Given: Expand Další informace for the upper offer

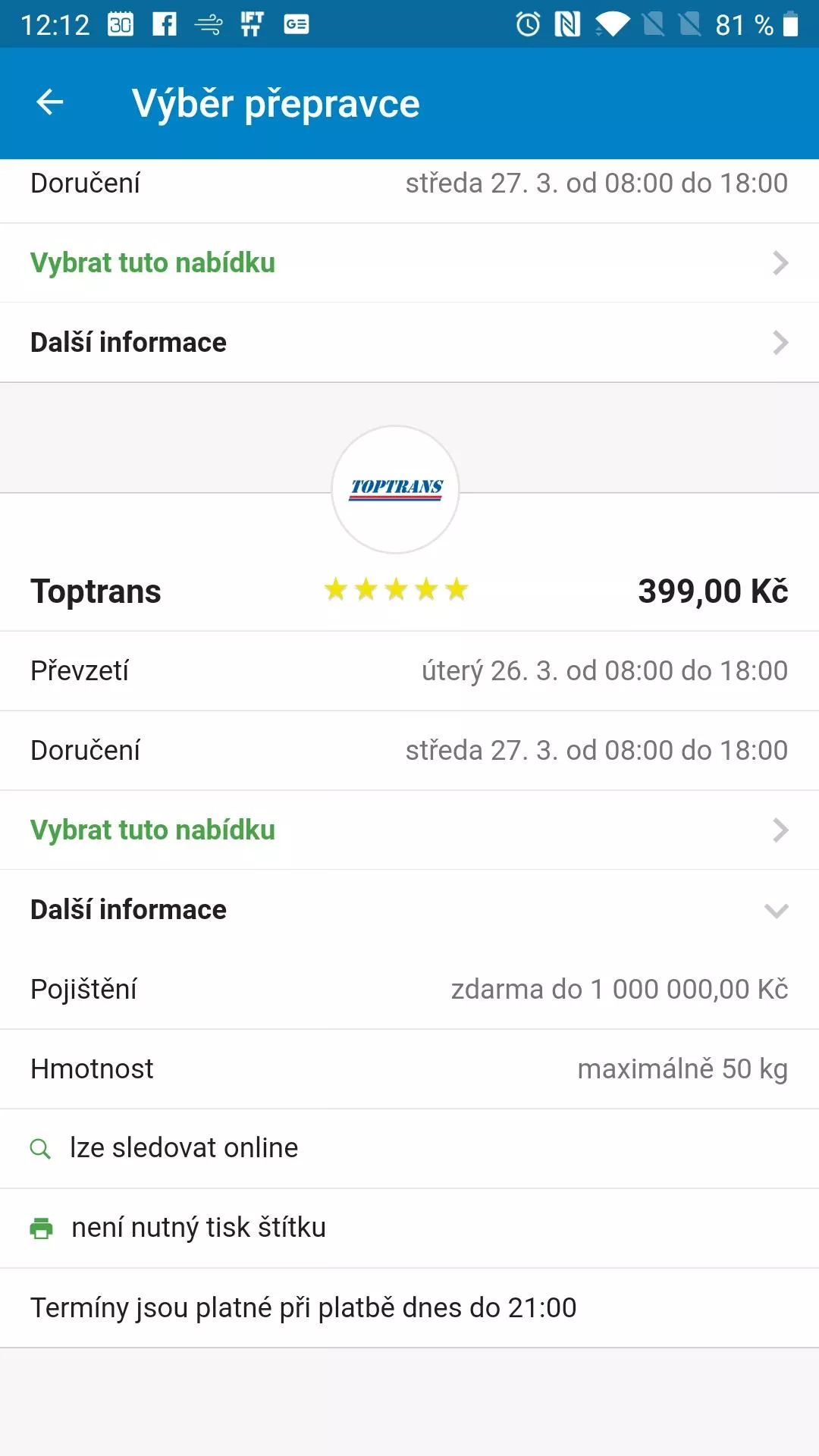Looking at the screenshot, I should click(409, 343).
